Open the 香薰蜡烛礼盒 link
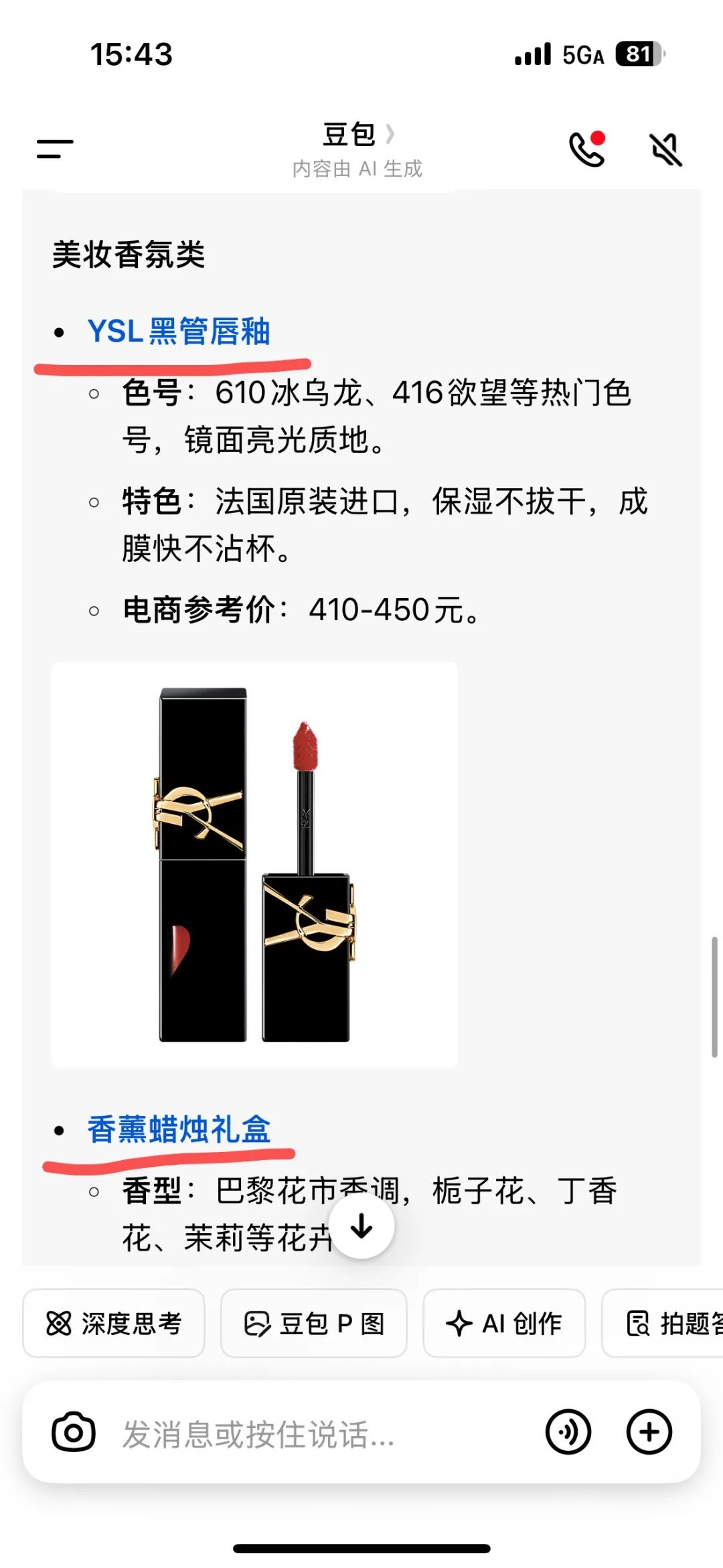This screenshot has height=1568, width=723. [x=179, y=1130]
